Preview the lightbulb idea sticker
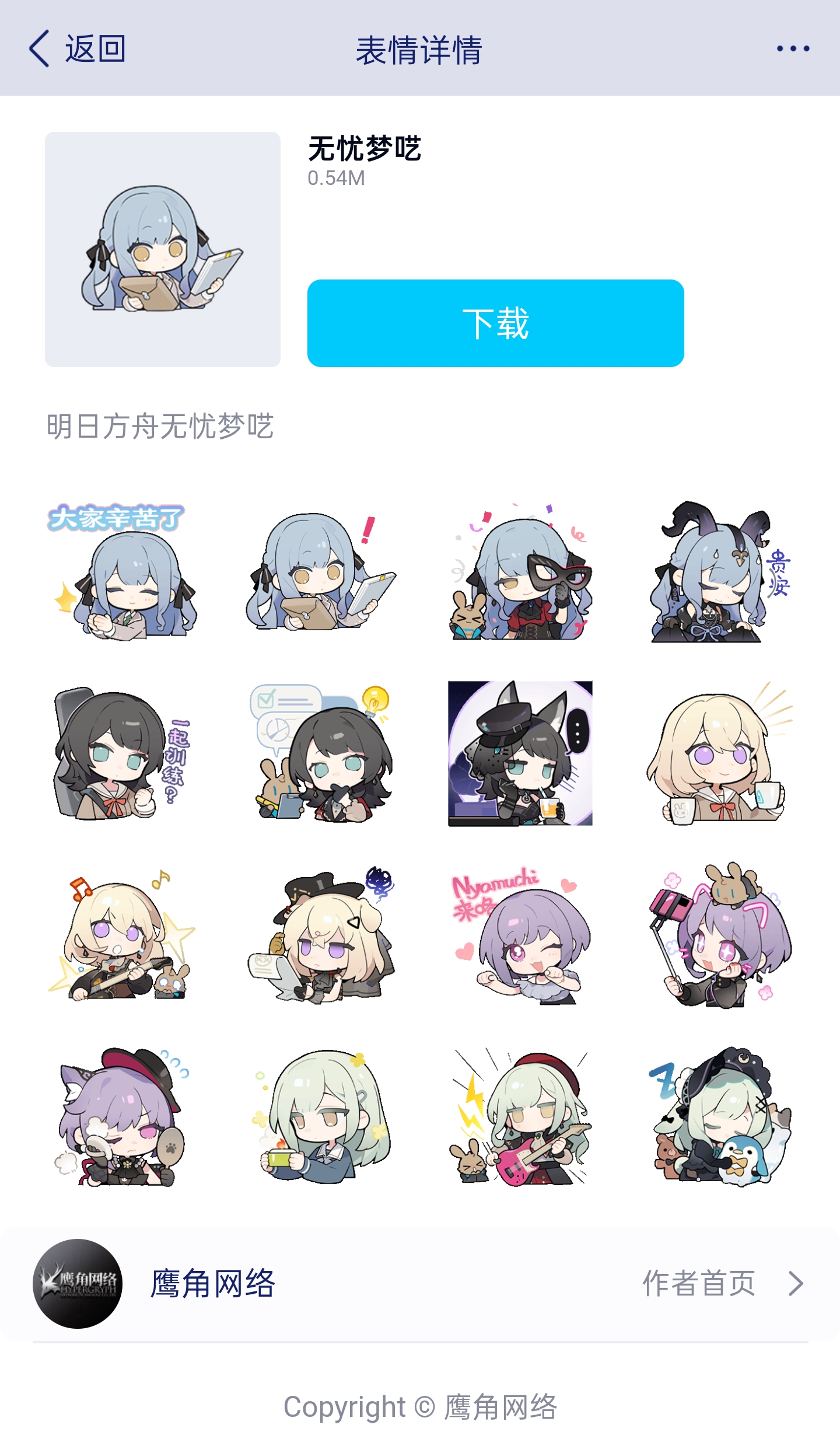 (321, 753)
